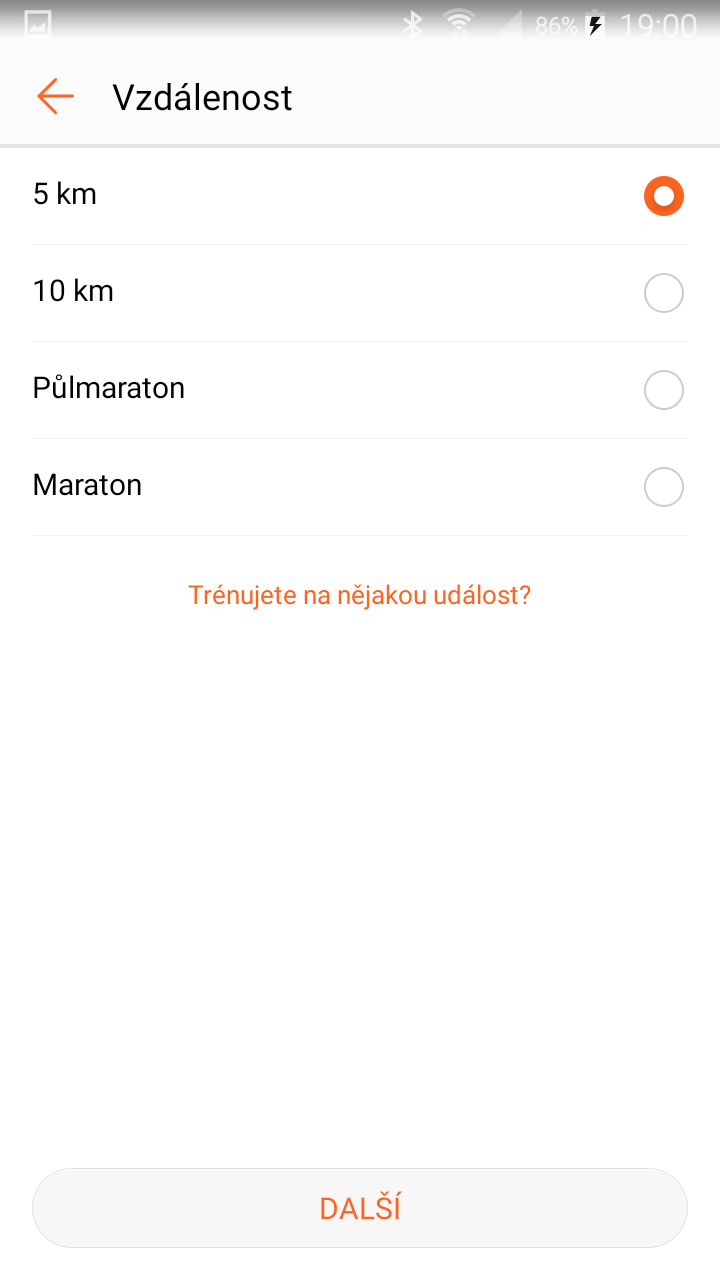Image resolution: width=720 pixels, height=1280 pixels.
Task: Select the 5 km distance option
Action: click(360, 196)
